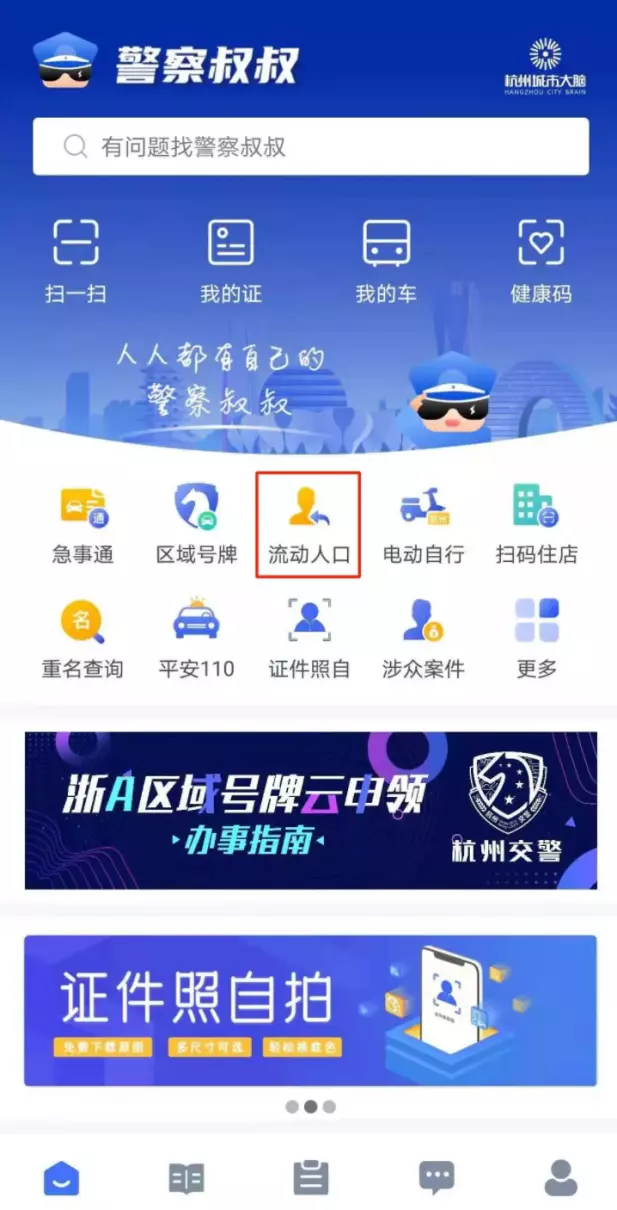Open 我的车 shortcut
The width and height of the screenshot is (617, 1210).
point(386,260)
